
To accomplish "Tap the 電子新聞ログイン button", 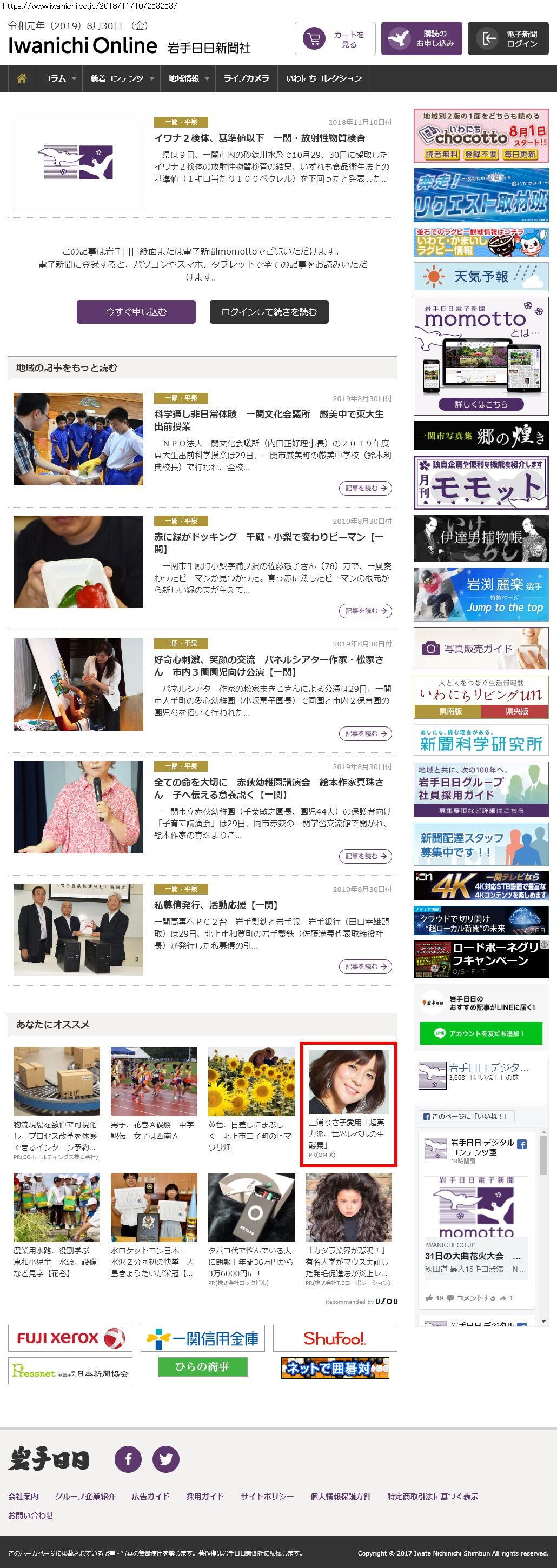I will (508, 39).
